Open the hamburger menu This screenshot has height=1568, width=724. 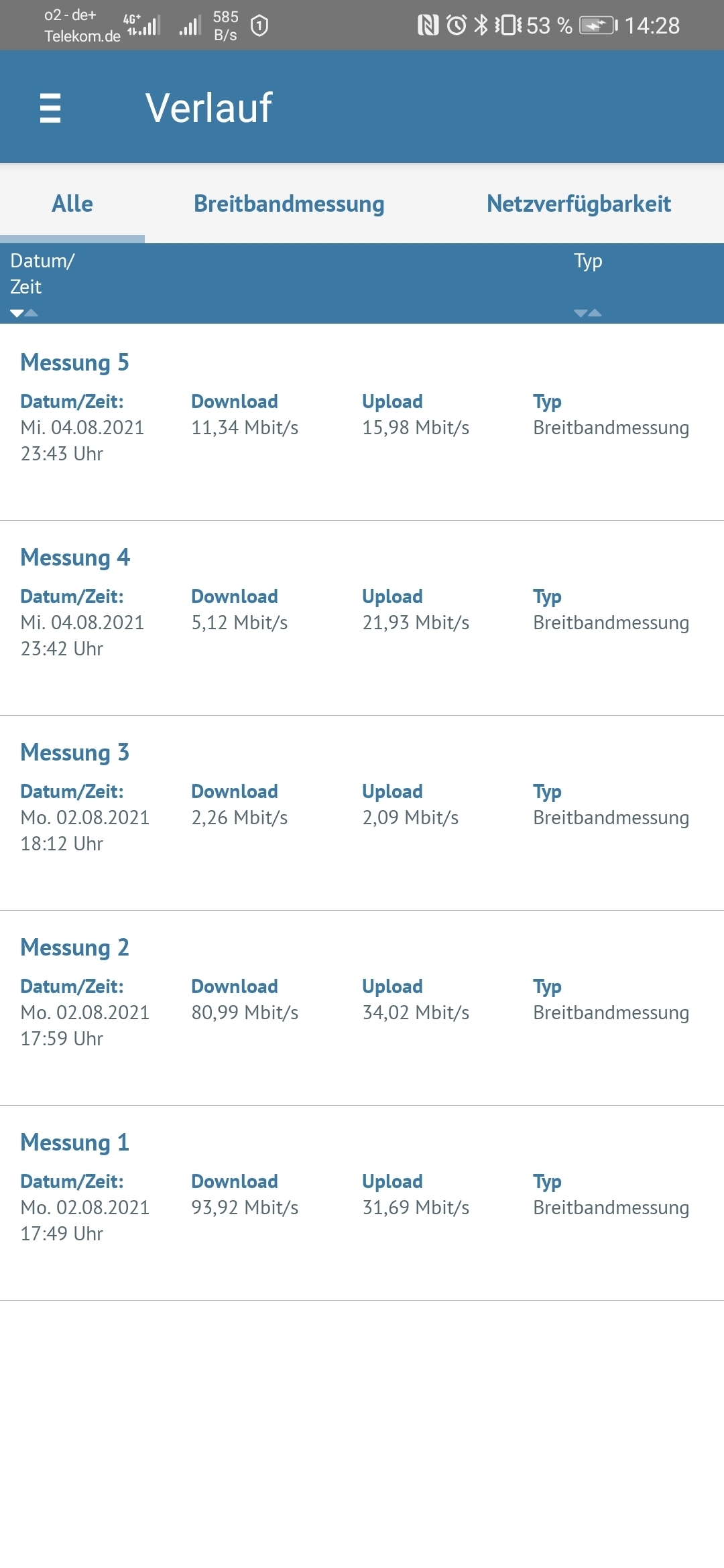(50, 107)
